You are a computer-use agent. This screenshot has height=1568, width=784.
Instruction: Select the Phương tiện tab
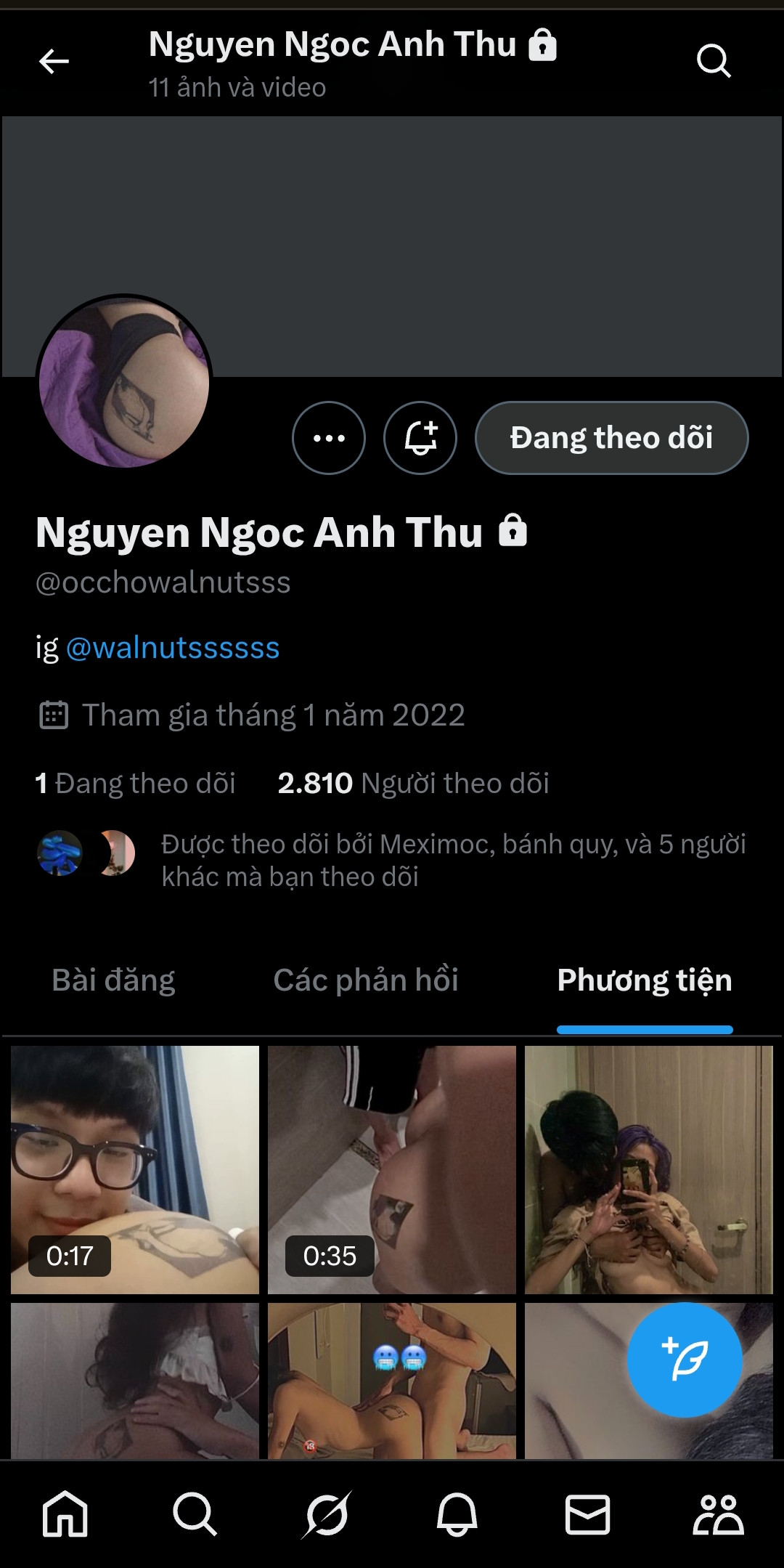click(x=645, y=980)
